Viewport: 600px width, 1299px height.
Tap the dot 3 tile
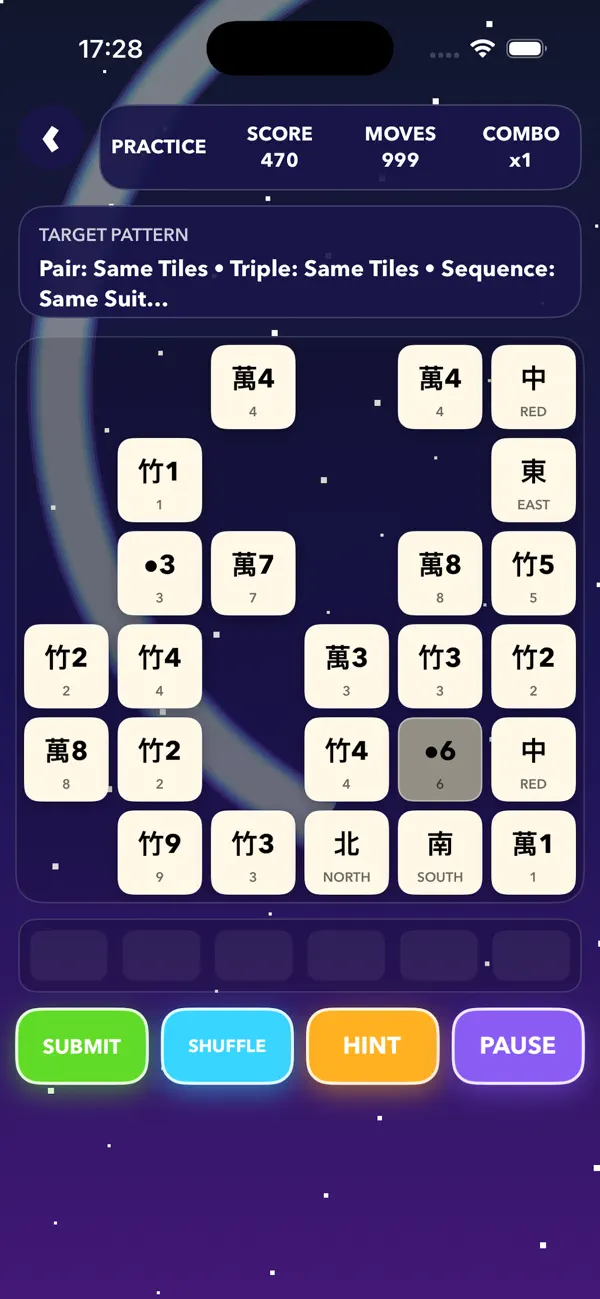coord(160,573)
